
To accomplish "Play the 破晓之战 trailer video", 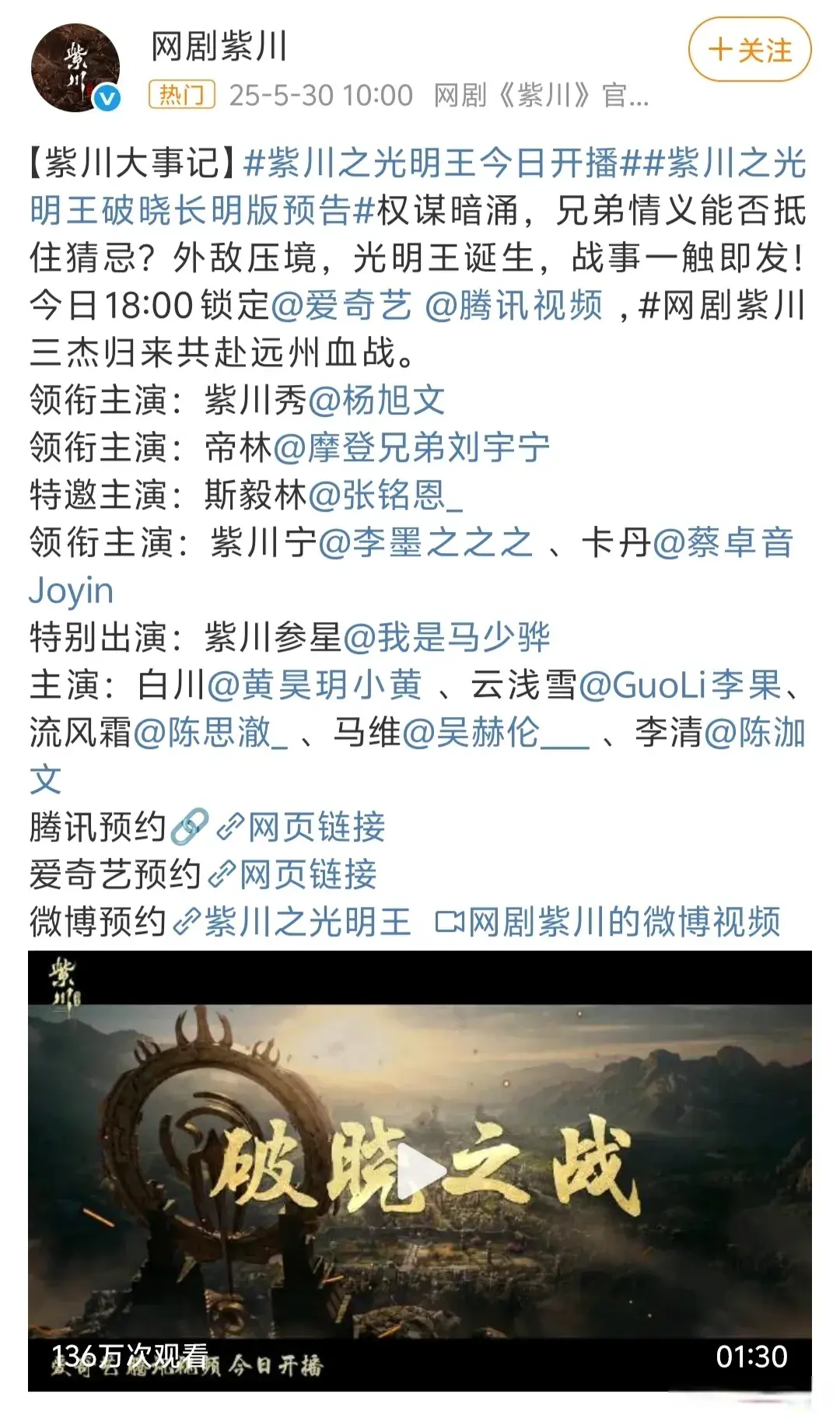I will click(x=420, y=1171).
